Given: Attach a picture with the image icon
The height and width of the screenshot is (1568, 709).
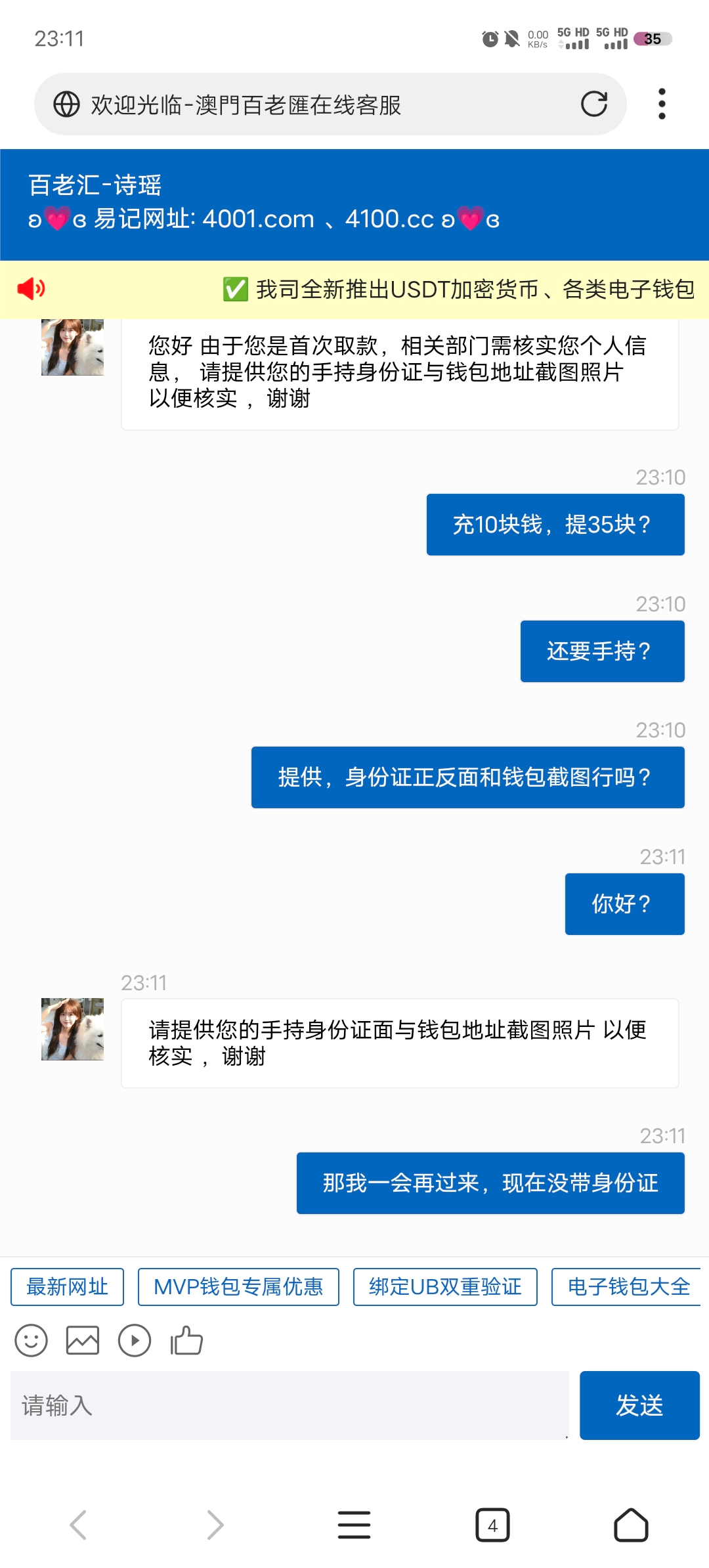Looking at the screenshot, I should coord(83,1340).
